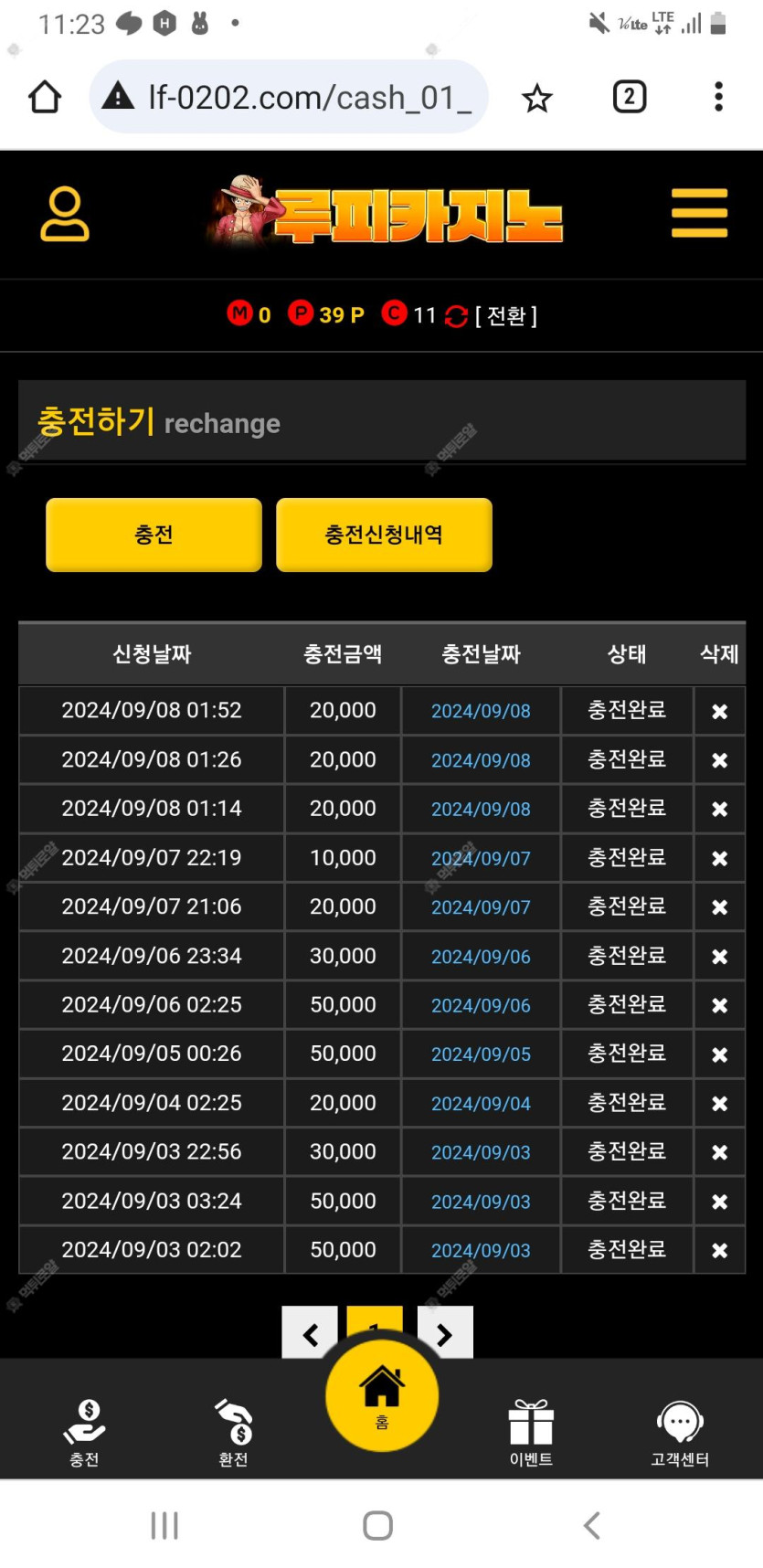Select the 충전 yellow button

(x=154, y=535)
